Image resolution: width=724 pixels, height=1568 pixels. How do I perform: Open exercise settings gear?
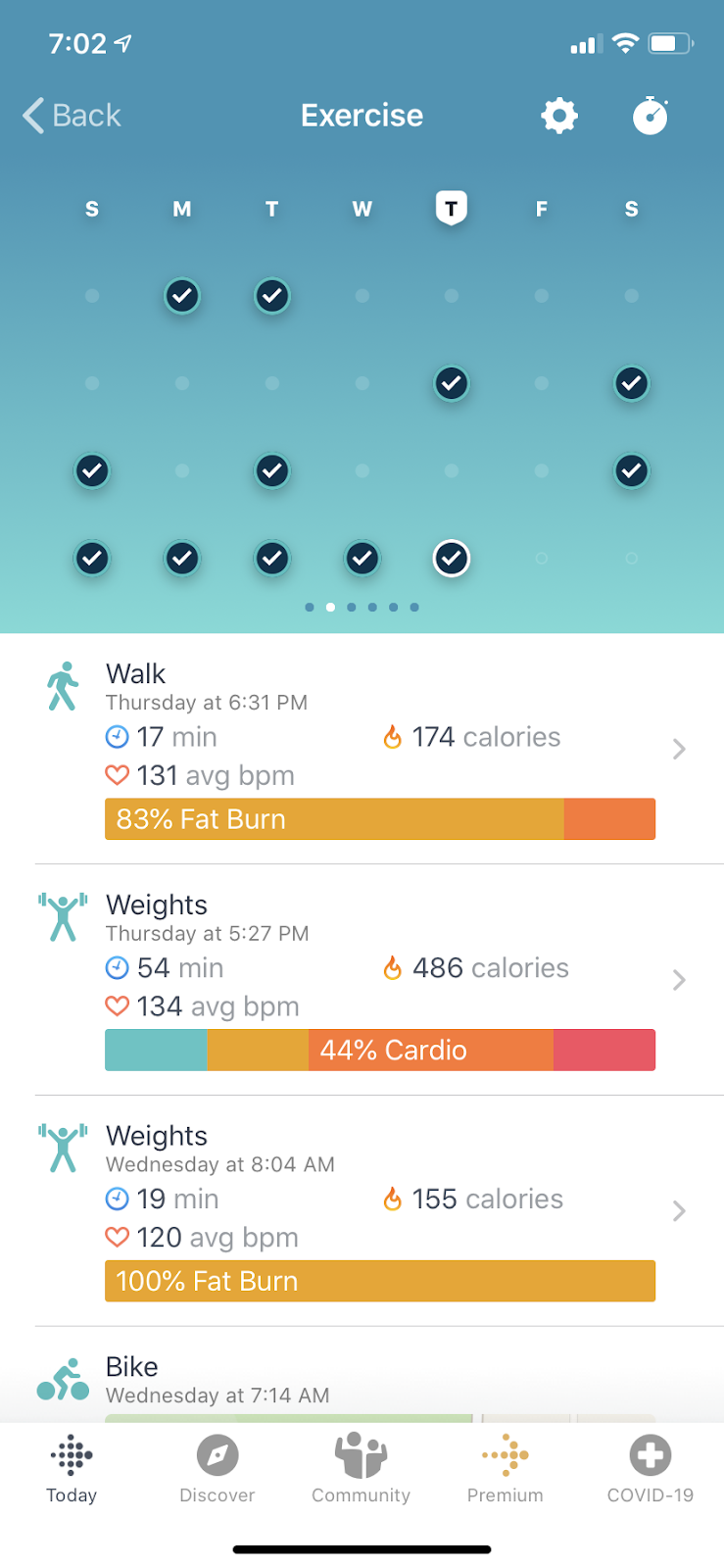tap(559, 116)
